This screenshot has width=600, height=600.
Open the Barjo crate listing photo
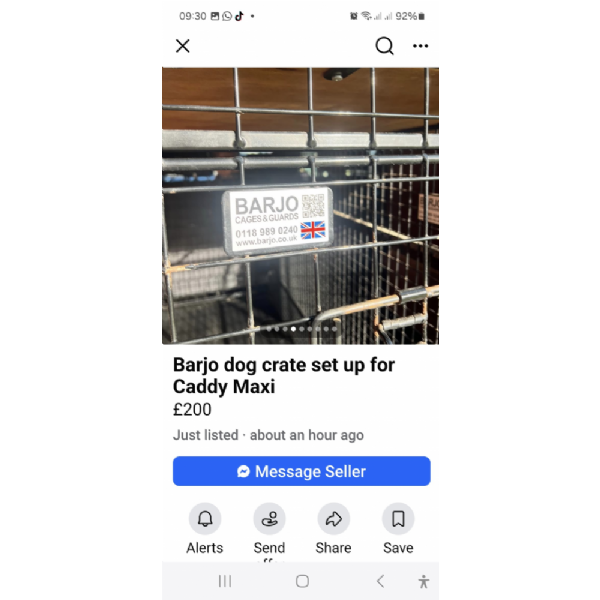300,205
